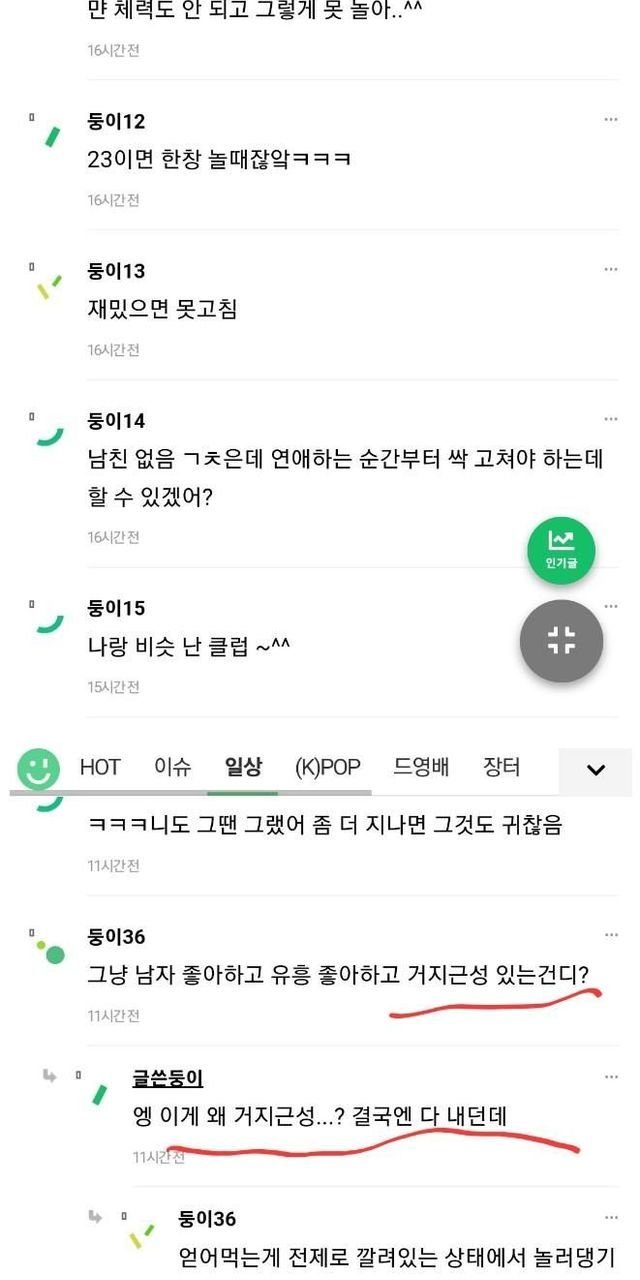Select the 일상 tab

243,768
